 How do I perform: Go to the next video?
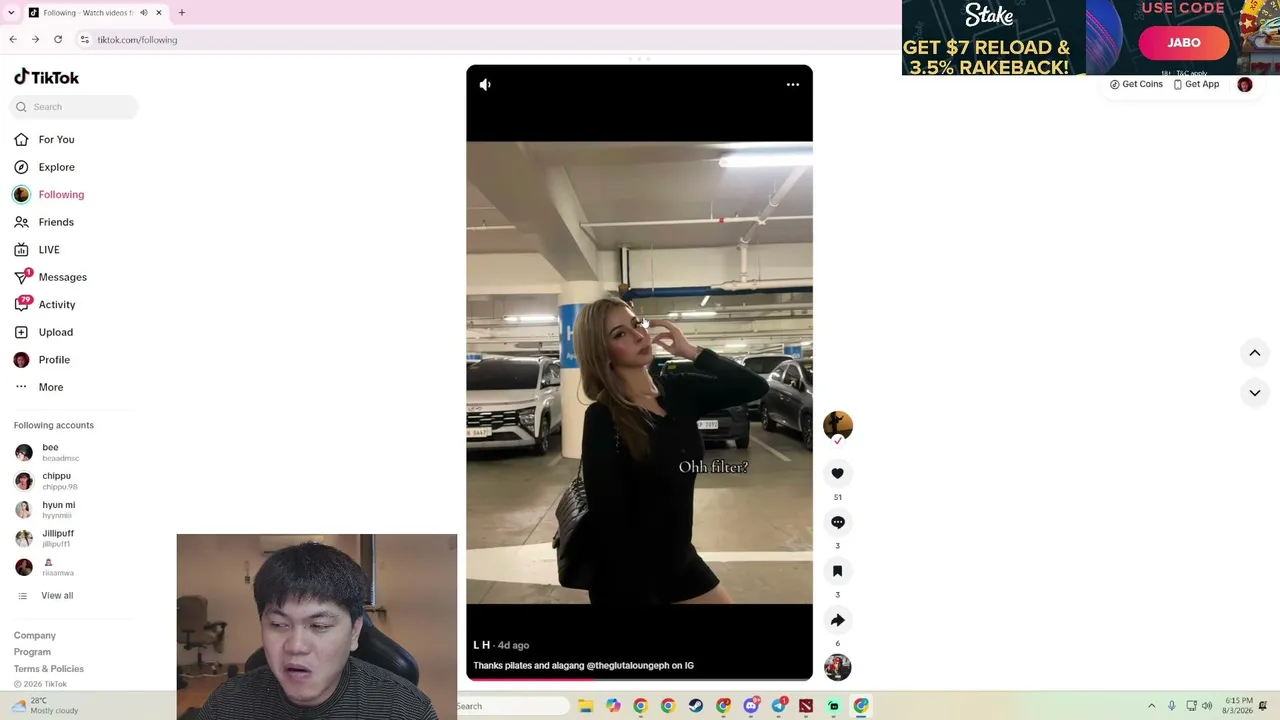[1254, 393]
